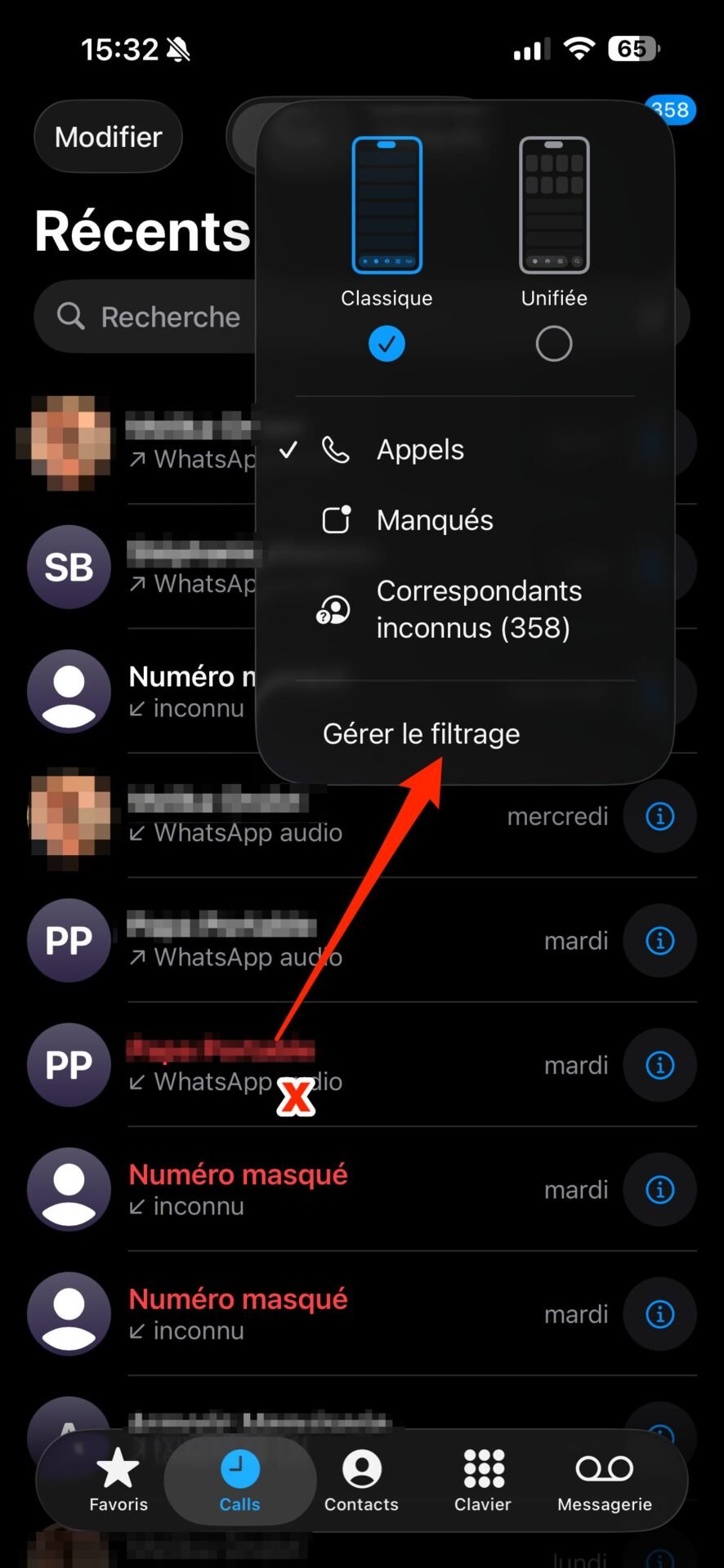Tap the Modifier button
The width and height of the screenshot is (724, 1568).
click(x=108, y=136)
